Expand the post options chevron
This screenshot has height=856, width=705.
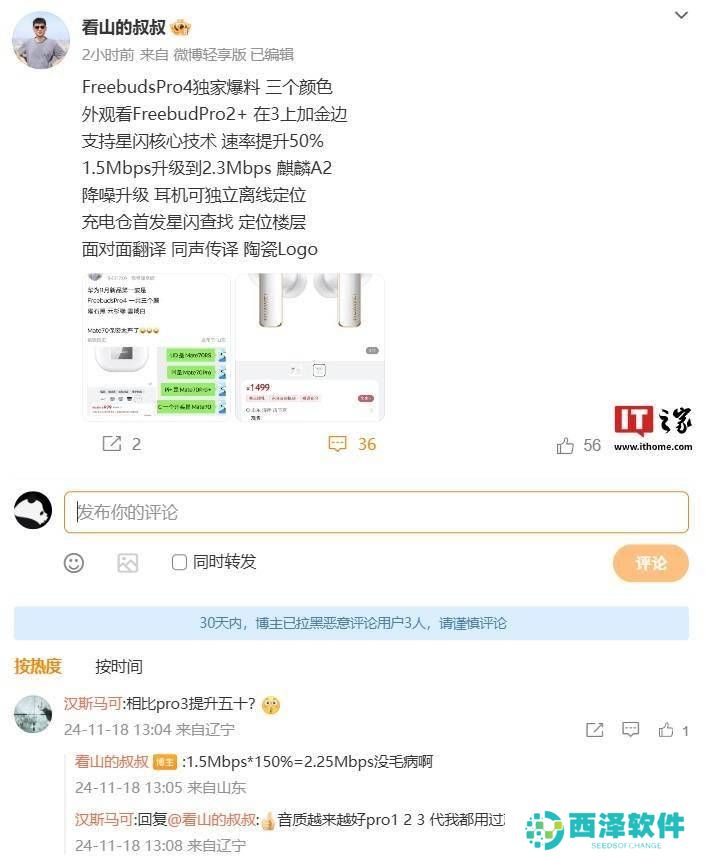coord(681,16)
